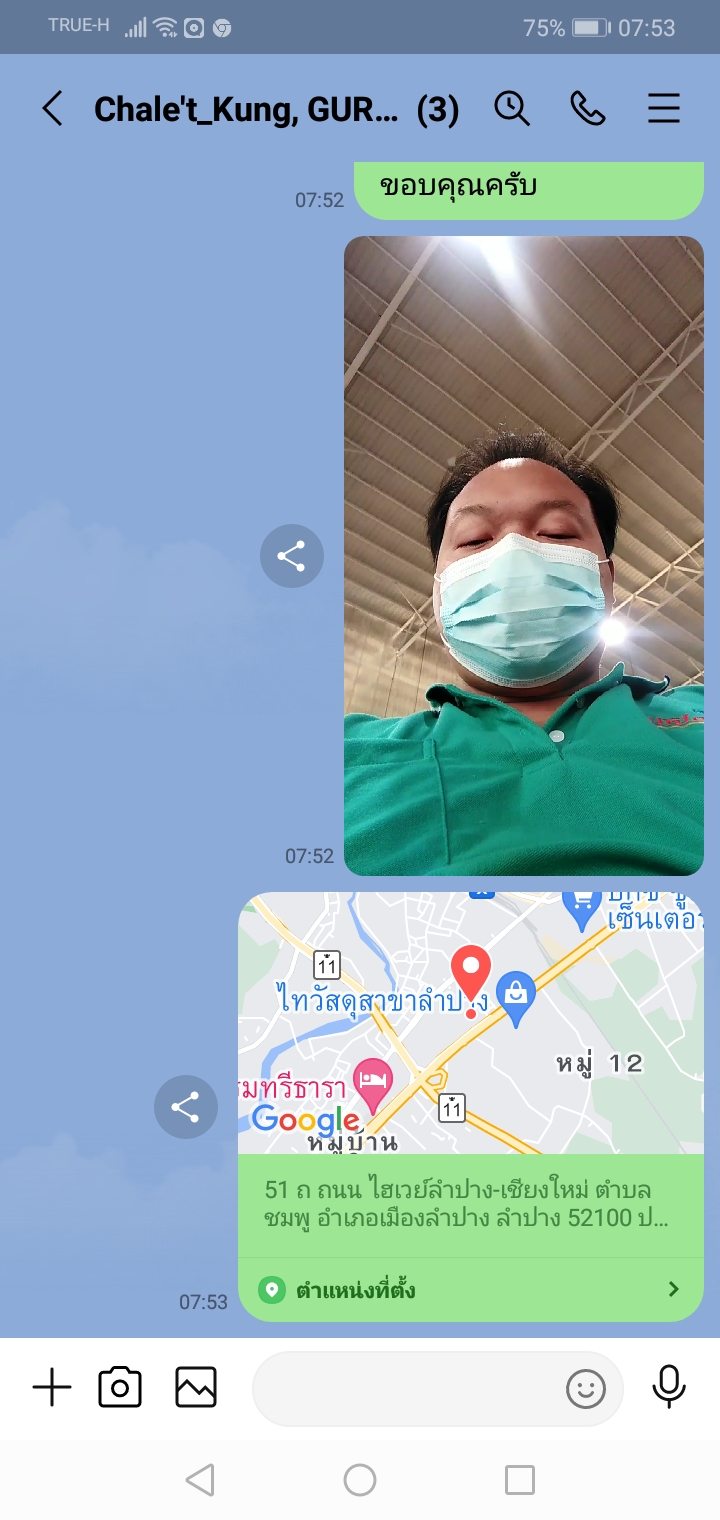Image resolution: width=720 pixels, height=1520 pixels.
Task: Focus the message input field
Action: [405, 1388]
